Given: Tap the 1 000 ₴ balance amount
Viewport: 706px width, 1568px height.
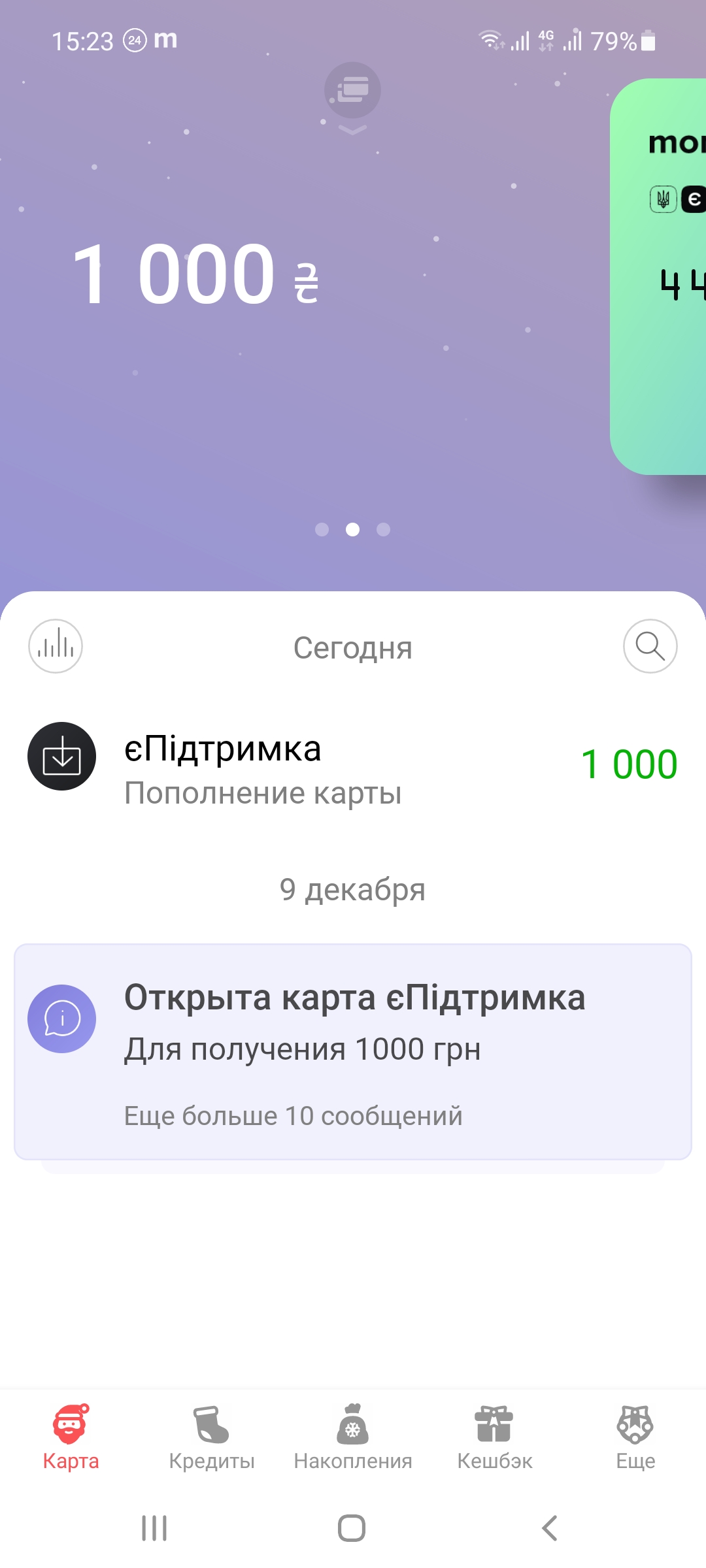Looking at the screenshot, I should 196,274.
